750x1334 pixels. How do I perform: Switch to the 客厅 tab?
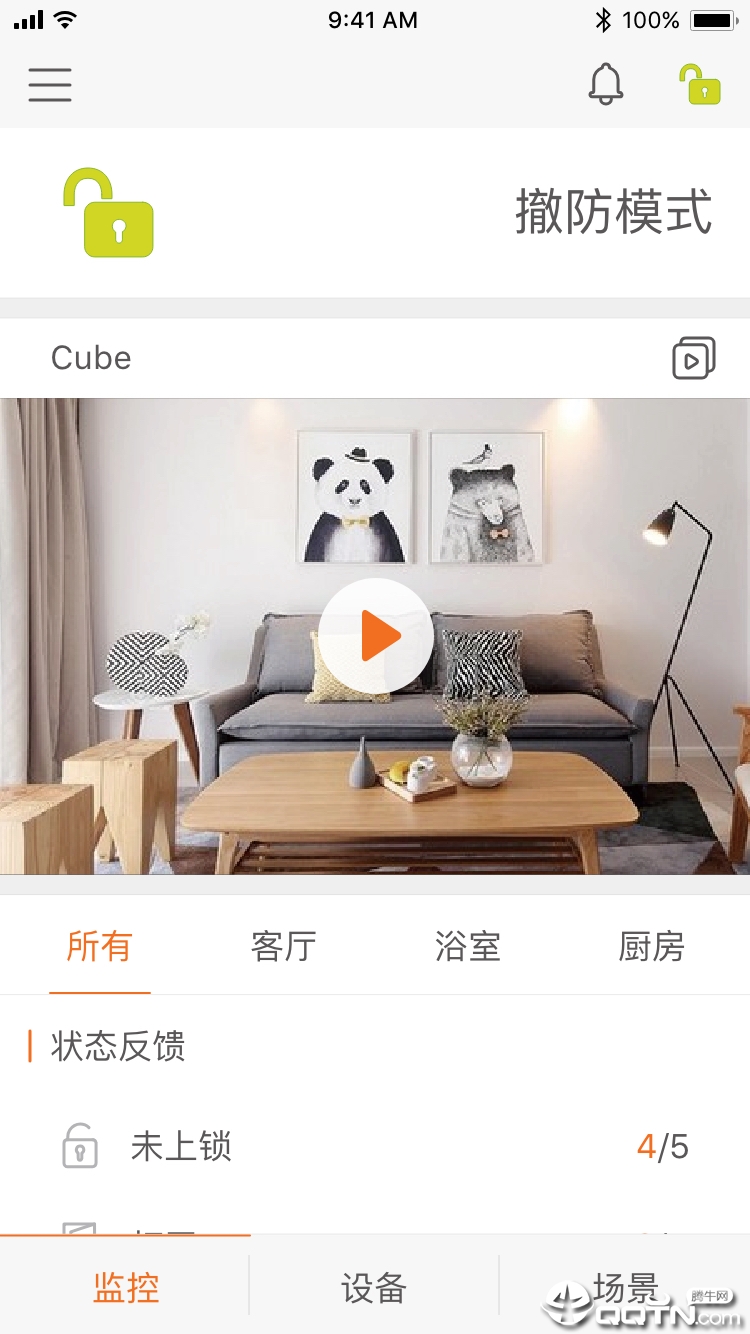pyautogui.click(x=284, y=946)
